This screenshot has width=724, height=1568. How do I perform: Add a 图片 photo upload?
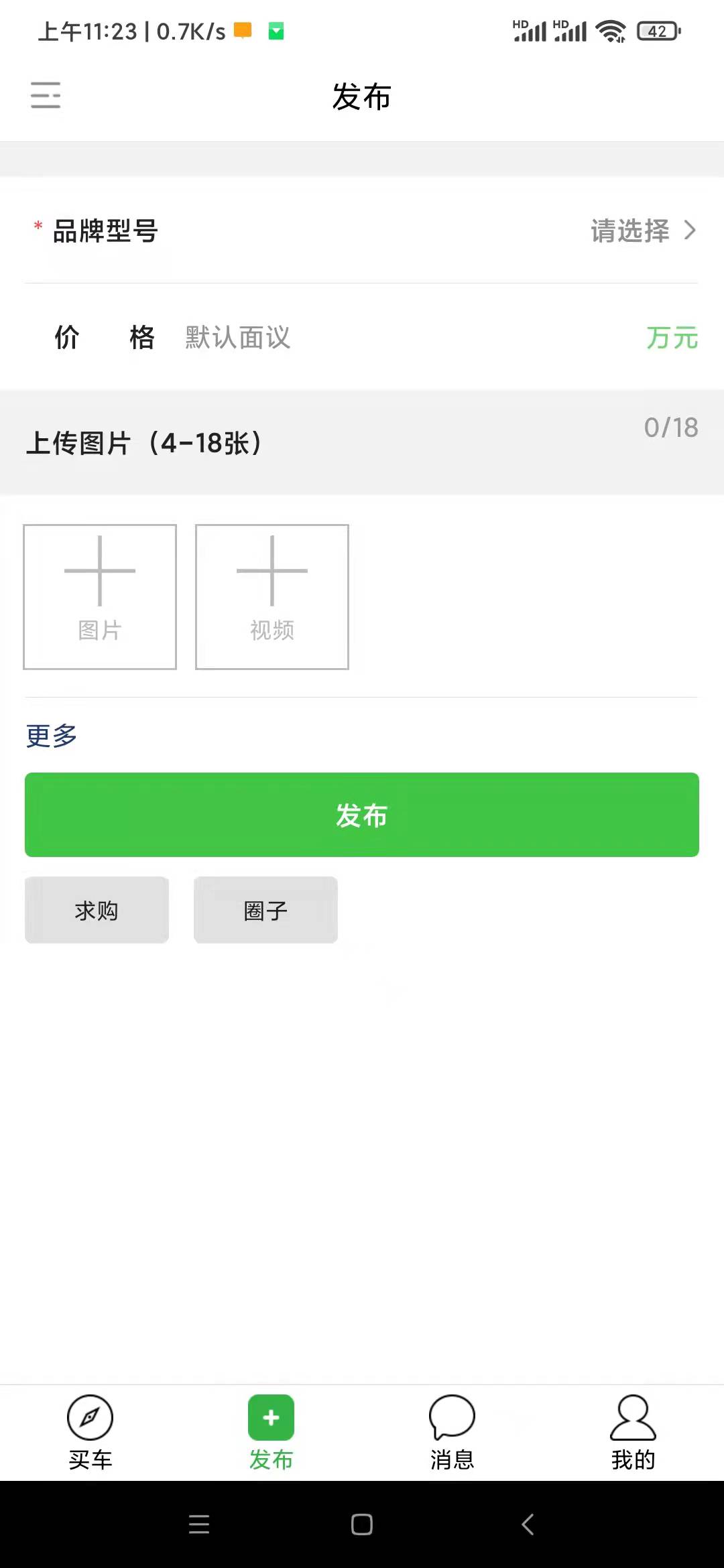[100, 596]
